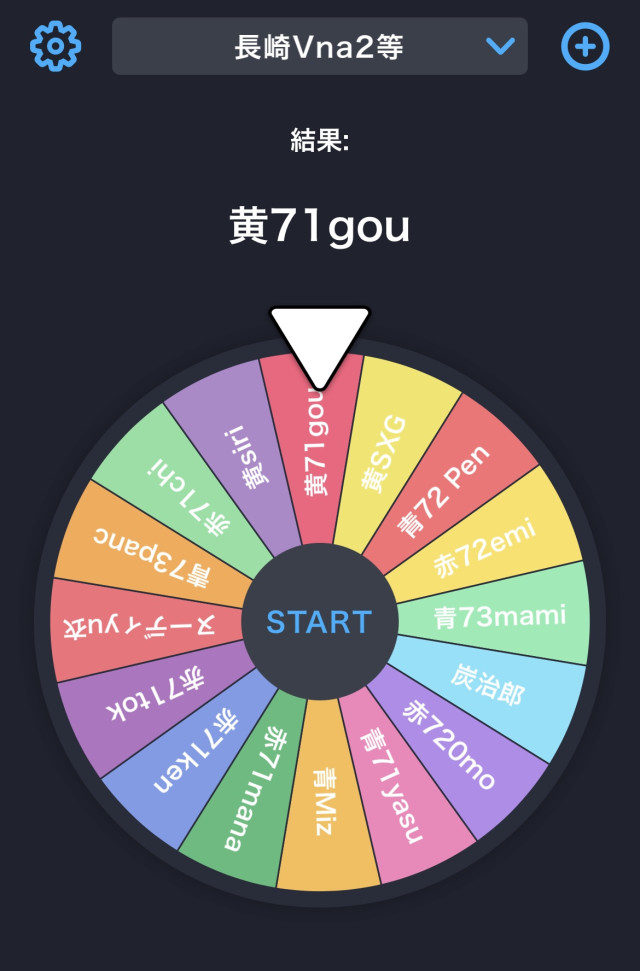
Task: Expand the 長崎Vna2等 roulette dropdown
Action: pyautogui.click(x=320, y=46)
